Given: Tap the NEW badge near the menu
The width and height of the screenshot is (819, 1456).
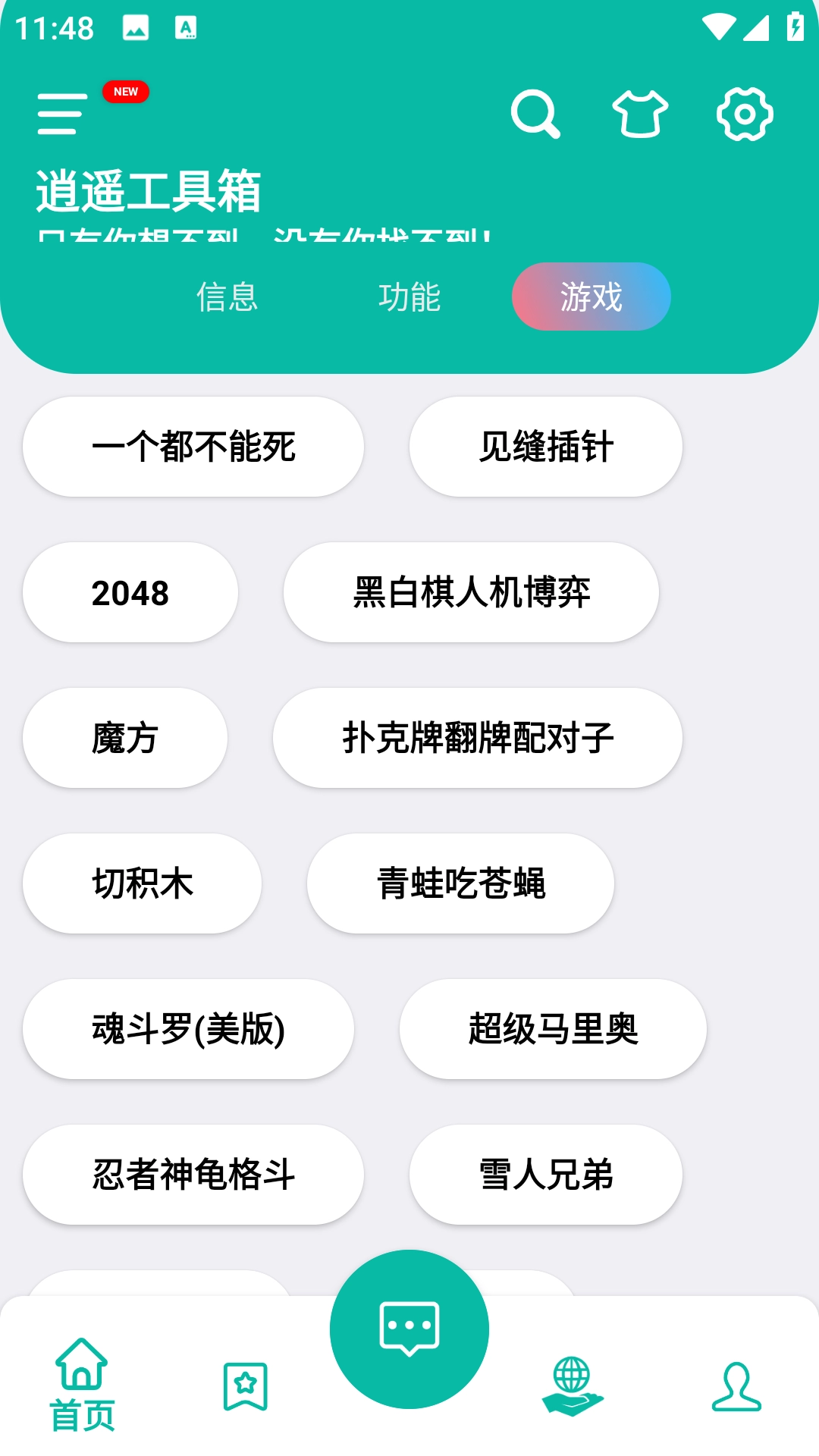Looking at the screenshot, I should coord(127,92).
